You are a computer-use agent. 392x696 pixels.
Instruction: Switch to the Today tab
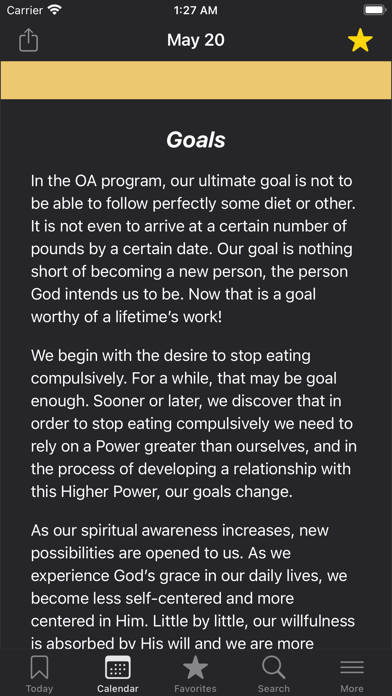coord(39,674)
